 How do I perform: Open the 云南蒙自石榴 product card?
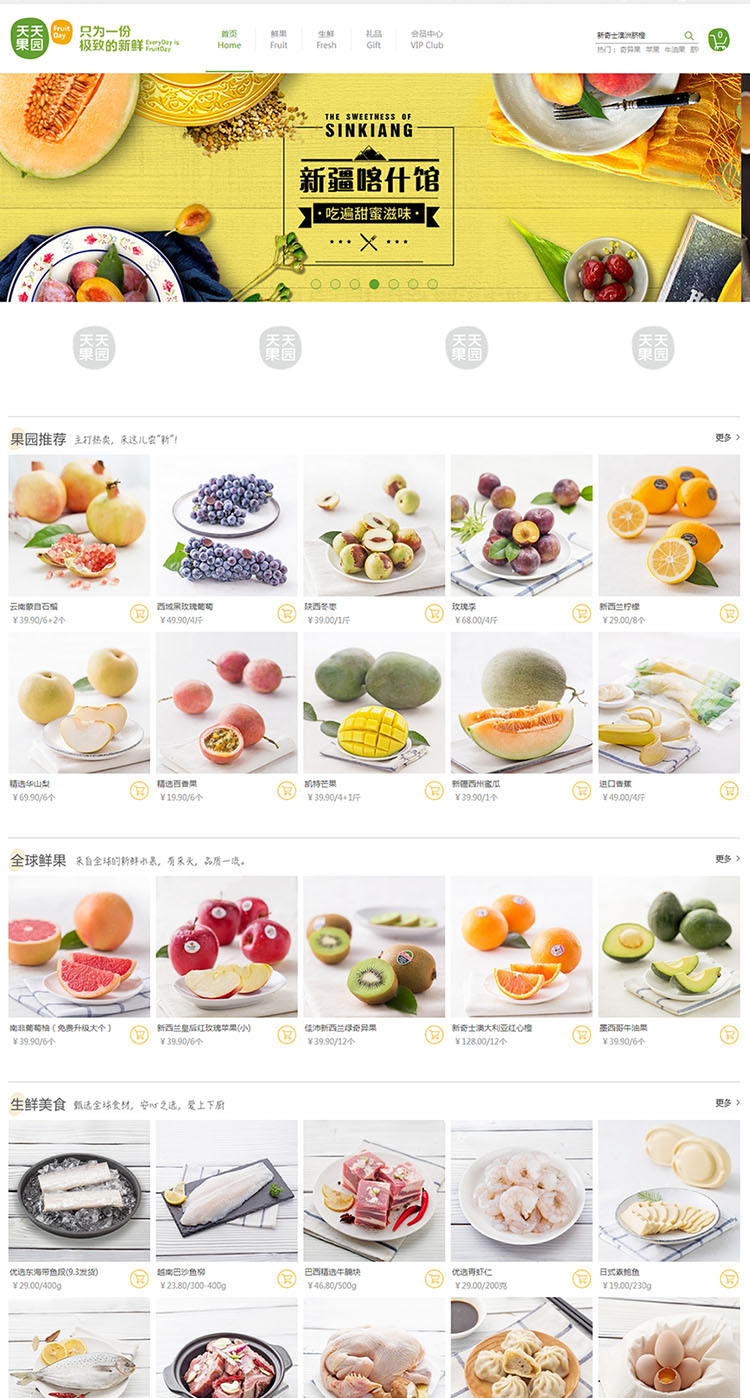(x=79, y=526)
